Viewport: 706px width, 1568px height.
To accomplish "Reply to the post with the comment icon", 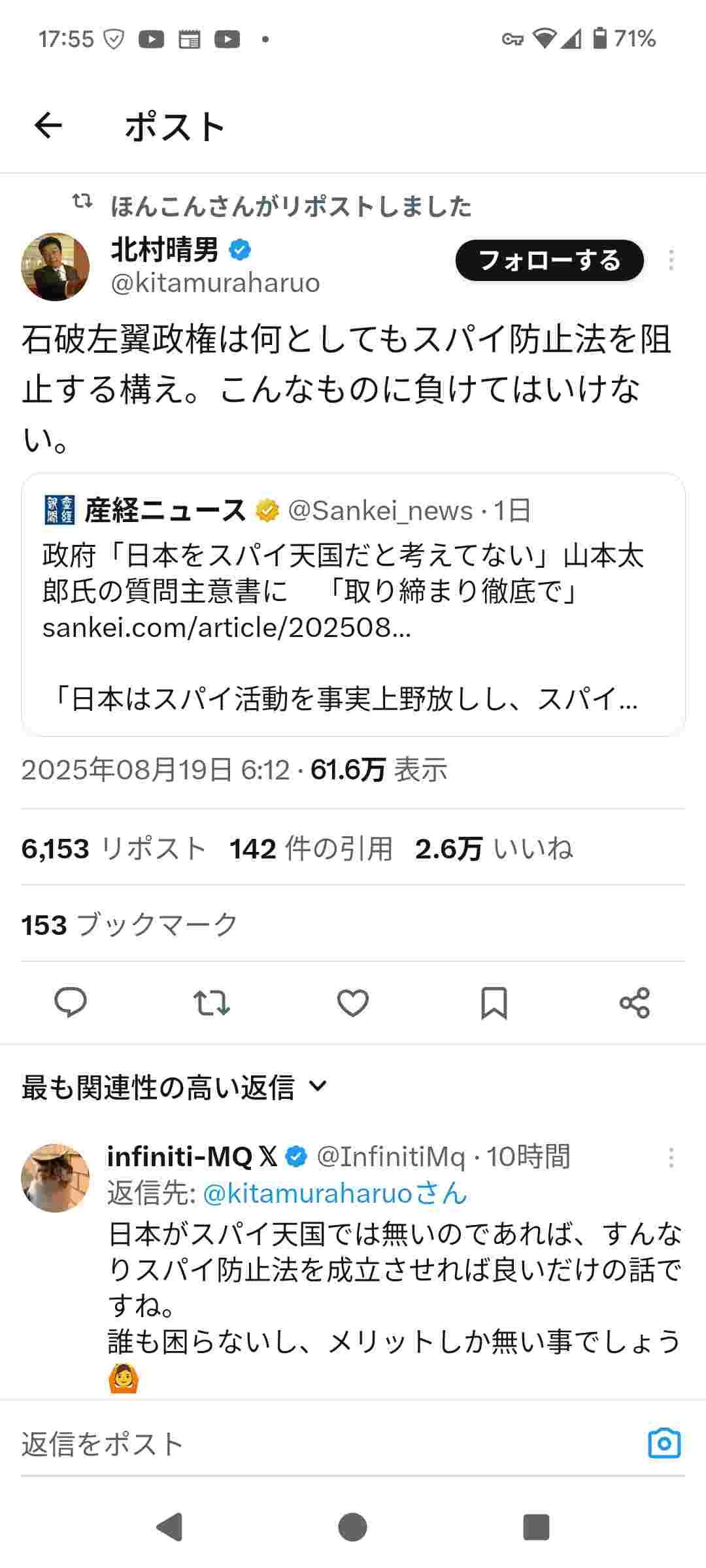I will [x=71, y=1003].
